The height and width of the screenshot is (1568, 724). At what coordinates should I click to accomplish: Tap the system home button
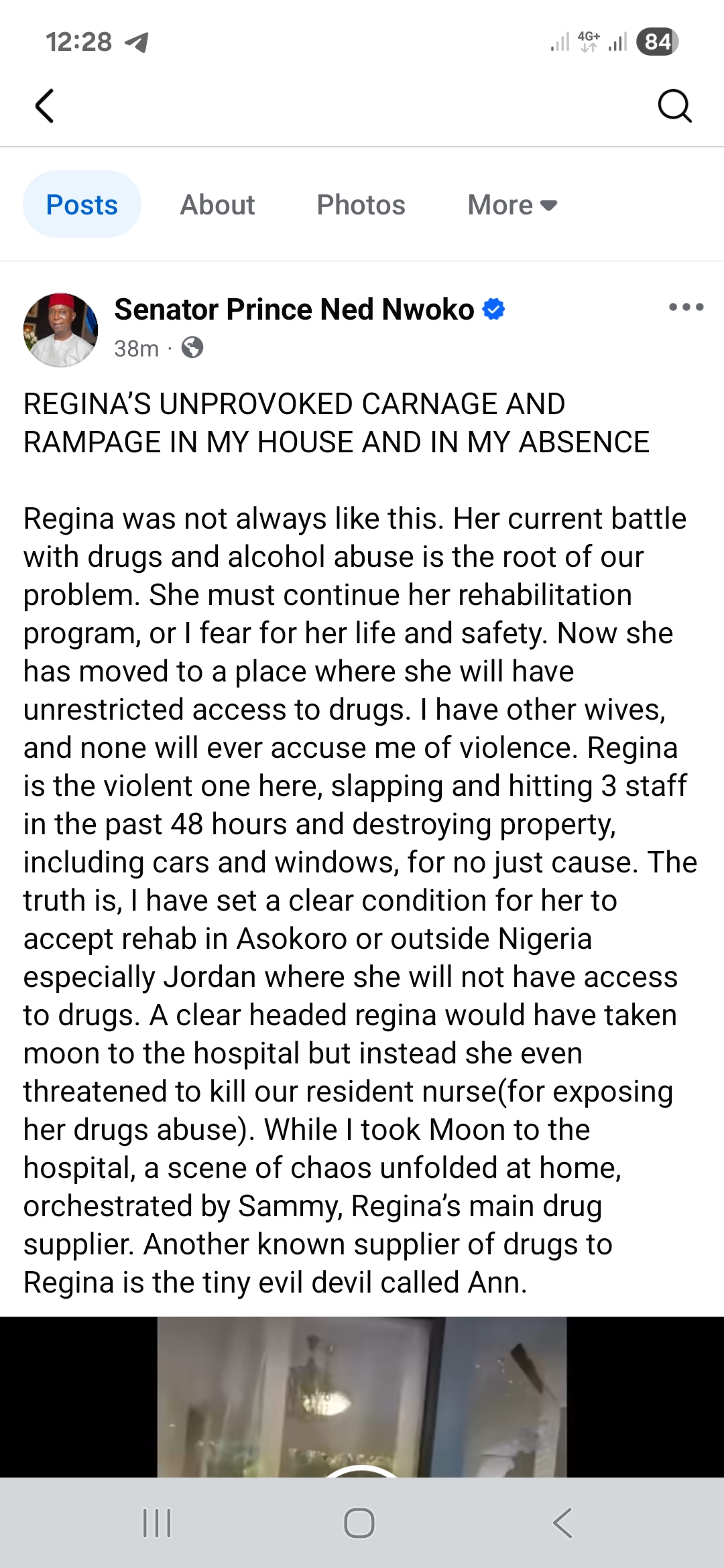click(x=359, y=1522)
